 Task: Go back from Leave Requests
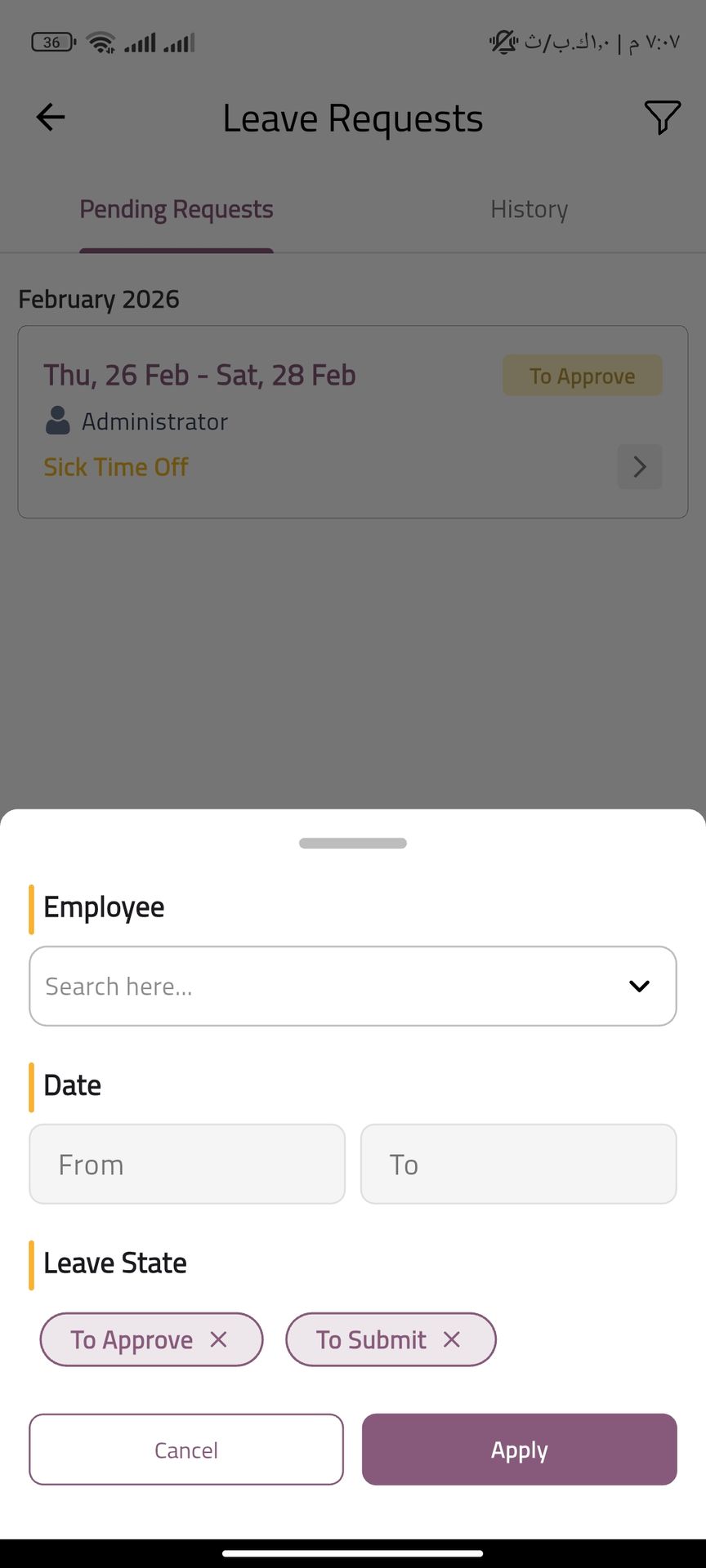point(51,118)
